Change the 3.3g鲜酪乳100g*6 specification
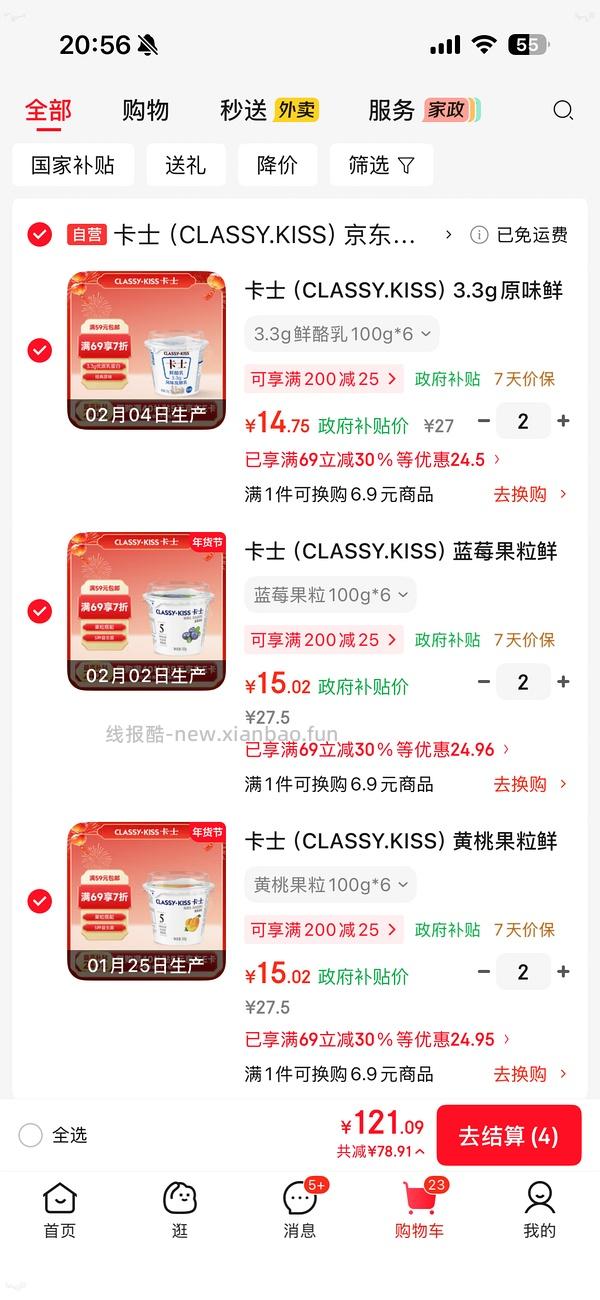 [342, 334]
